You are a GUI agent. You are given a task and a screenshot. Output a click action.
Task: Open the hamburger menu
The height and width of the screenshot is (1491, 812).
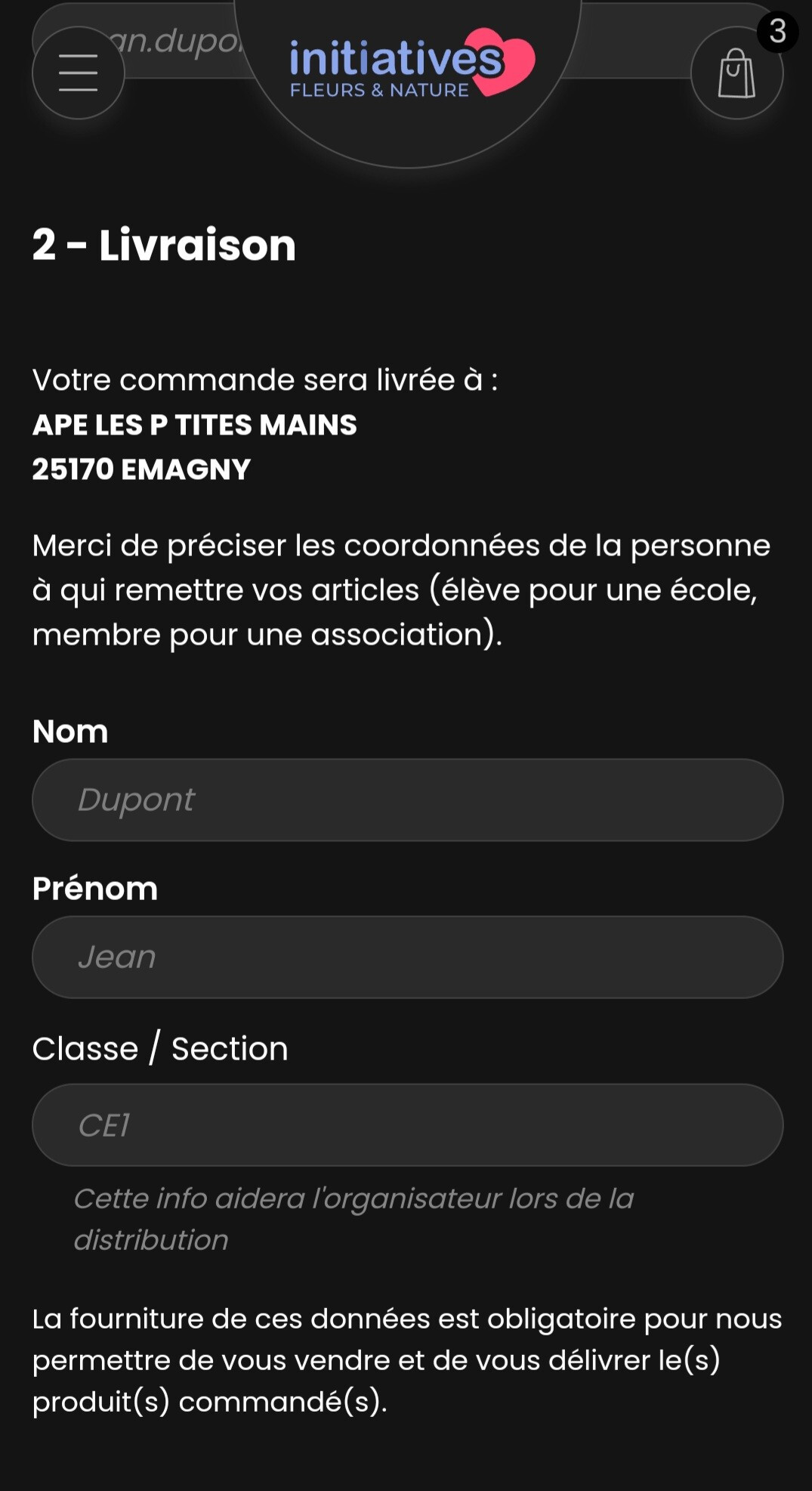coord(78,73)
